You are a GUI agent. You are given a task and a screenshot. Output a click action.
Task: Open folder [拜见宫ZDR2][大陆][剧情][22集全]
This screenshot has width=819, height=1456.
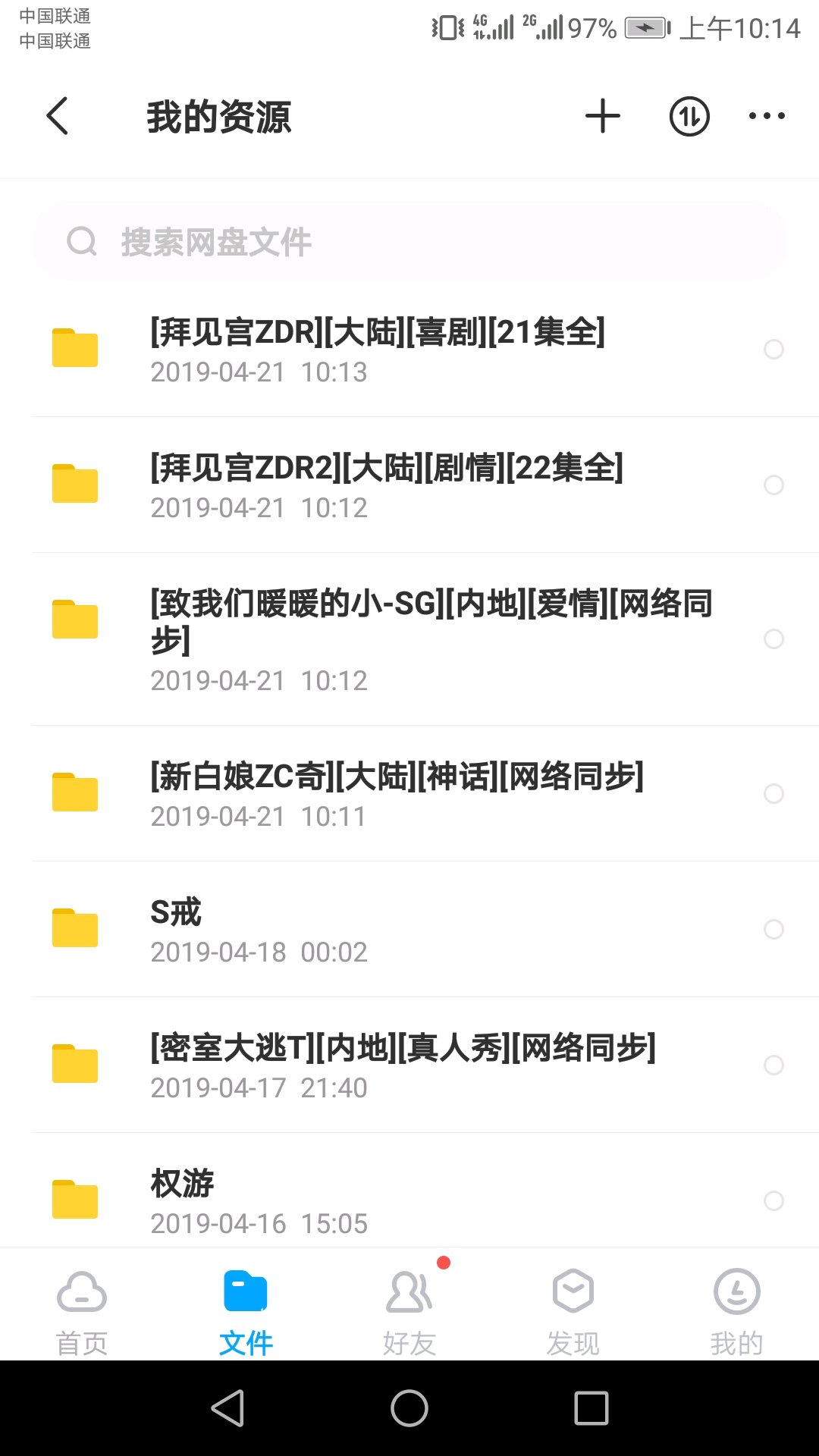pos(387,485)
